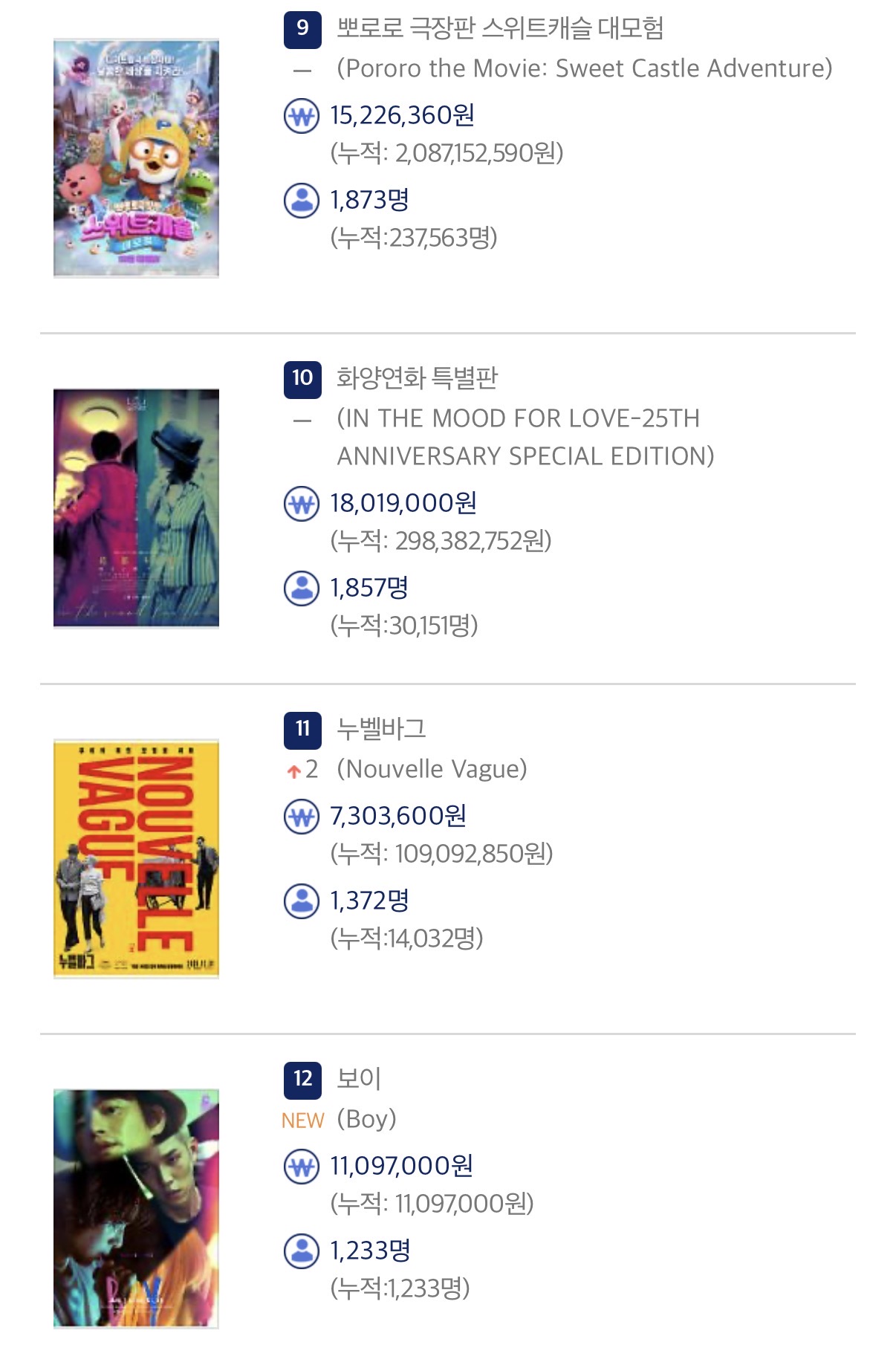Open the newly ranked movie Boy
The image size is (896, 1365).
tap(359, 1079)
